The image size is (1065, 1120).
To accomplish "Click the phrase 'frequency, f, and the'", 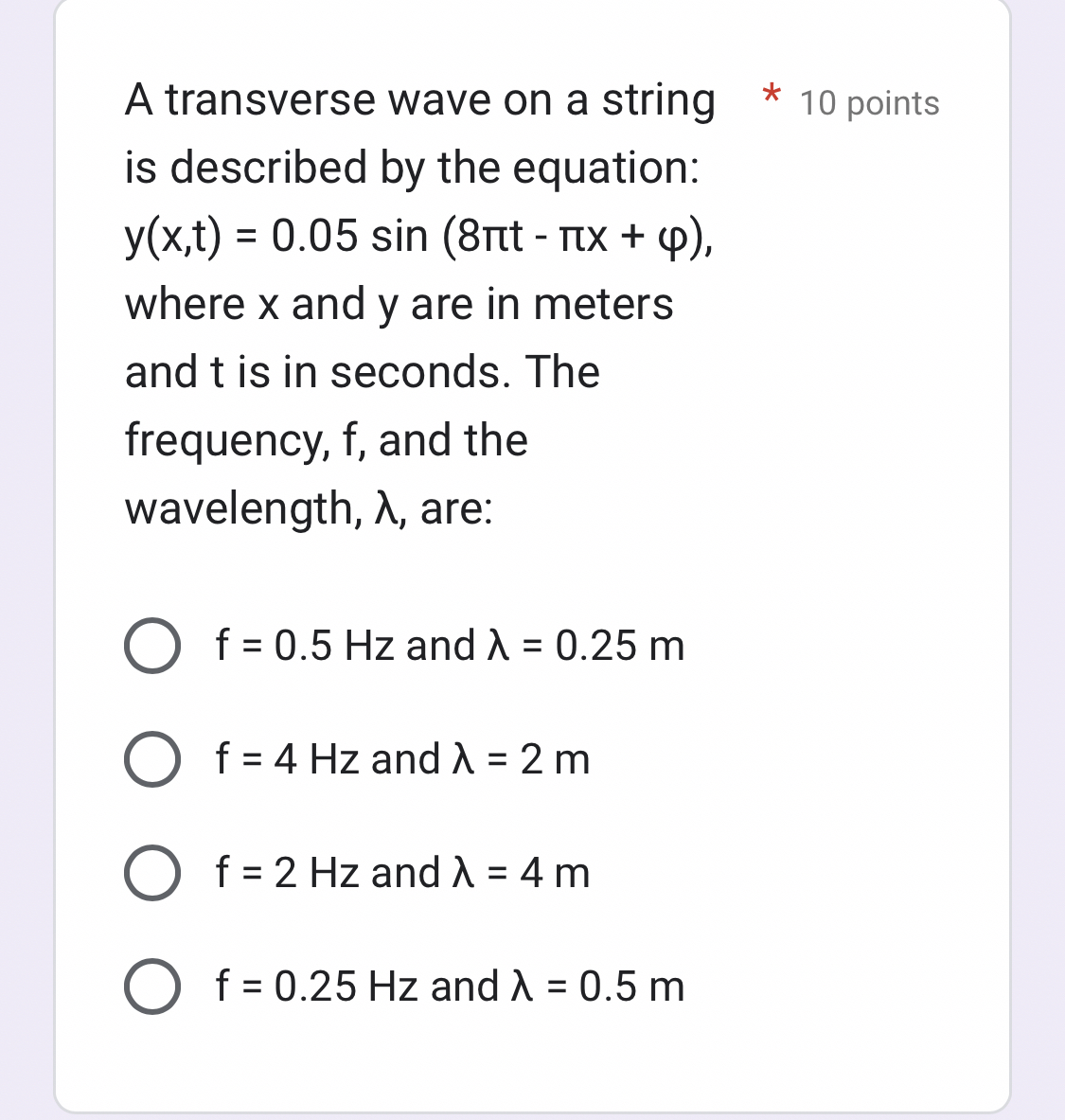I will [x=326, y=440].
